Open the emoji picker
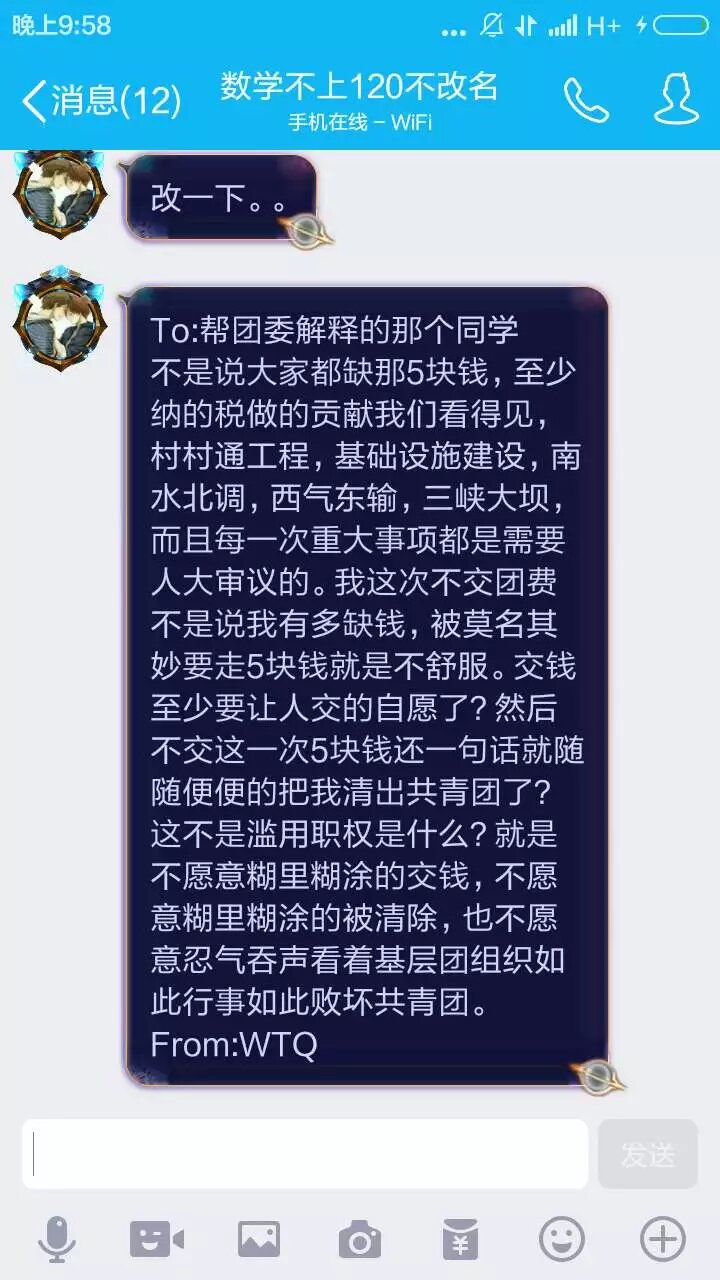 pyautogui.click(x=562, y=1240)
